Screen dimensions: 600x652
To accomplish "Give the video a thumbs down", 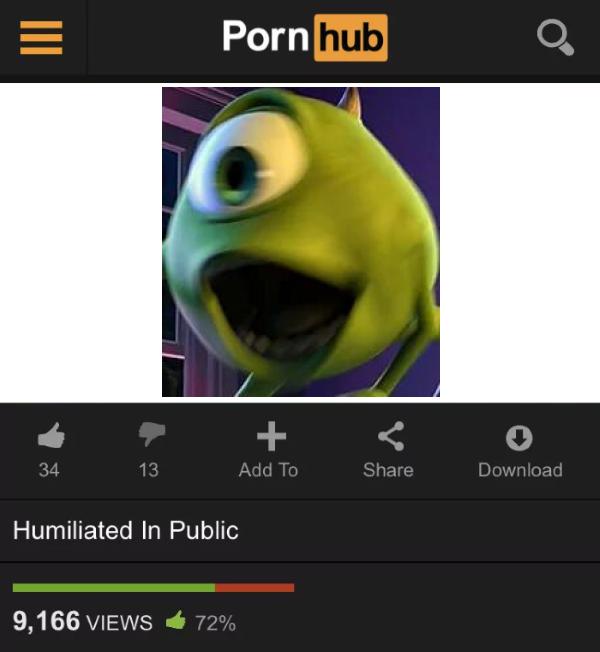I will (150, 436).
